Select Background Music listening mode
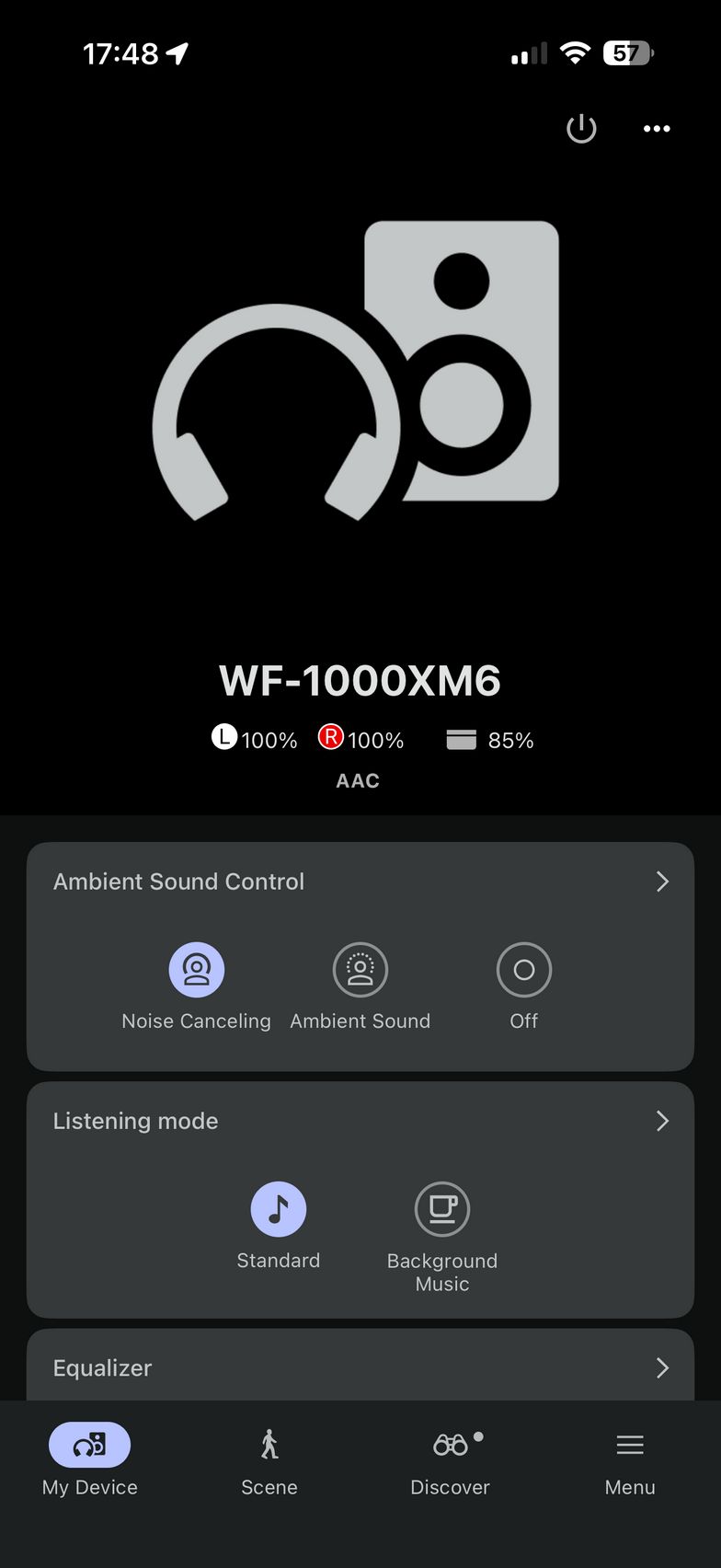The height and width of the screenshot is (1568, 721). tap(442, 1209)
